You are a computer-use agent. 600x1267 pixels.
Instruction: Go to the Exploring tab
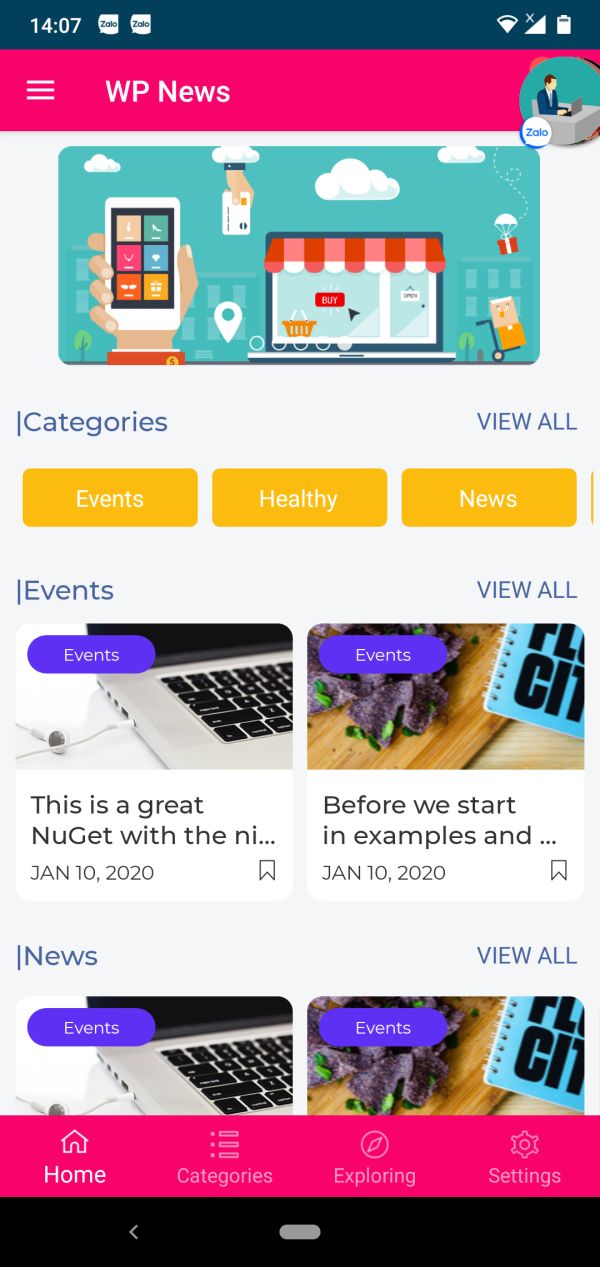pyautogui.click(x=375, y=1157)
